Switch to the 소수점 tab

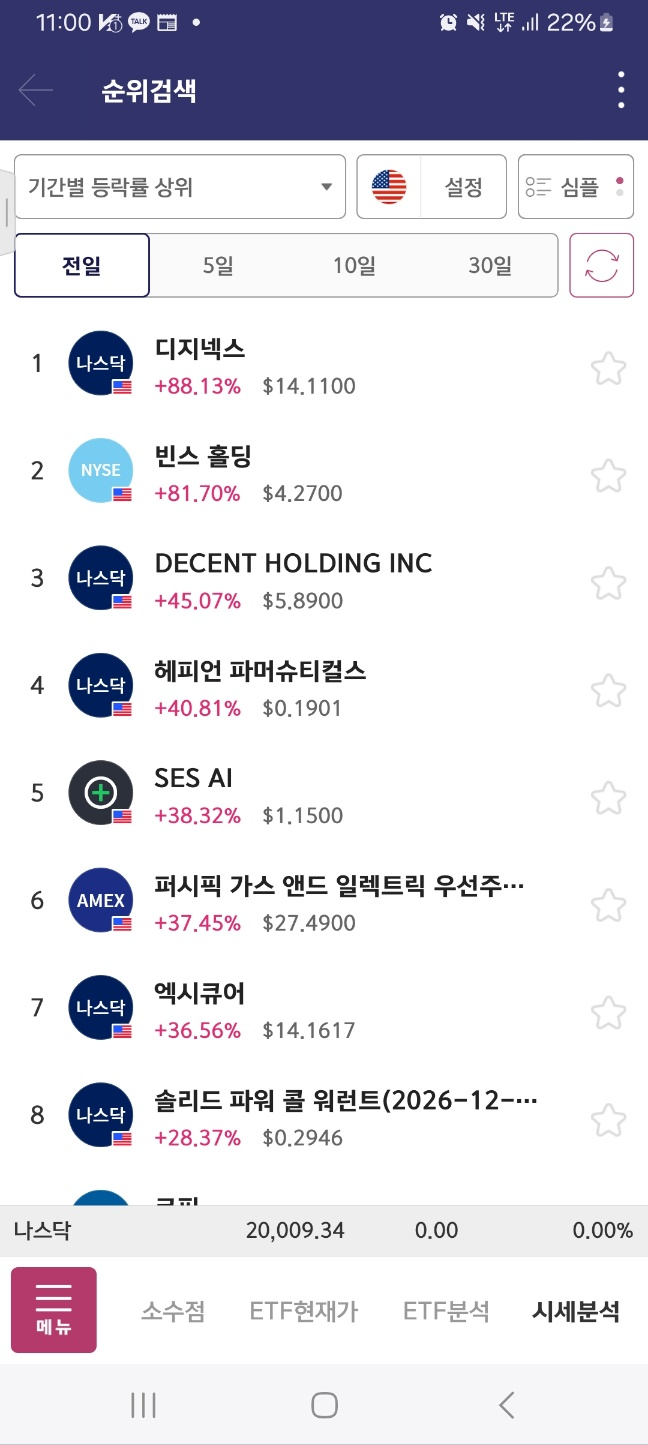[173, 1311]
